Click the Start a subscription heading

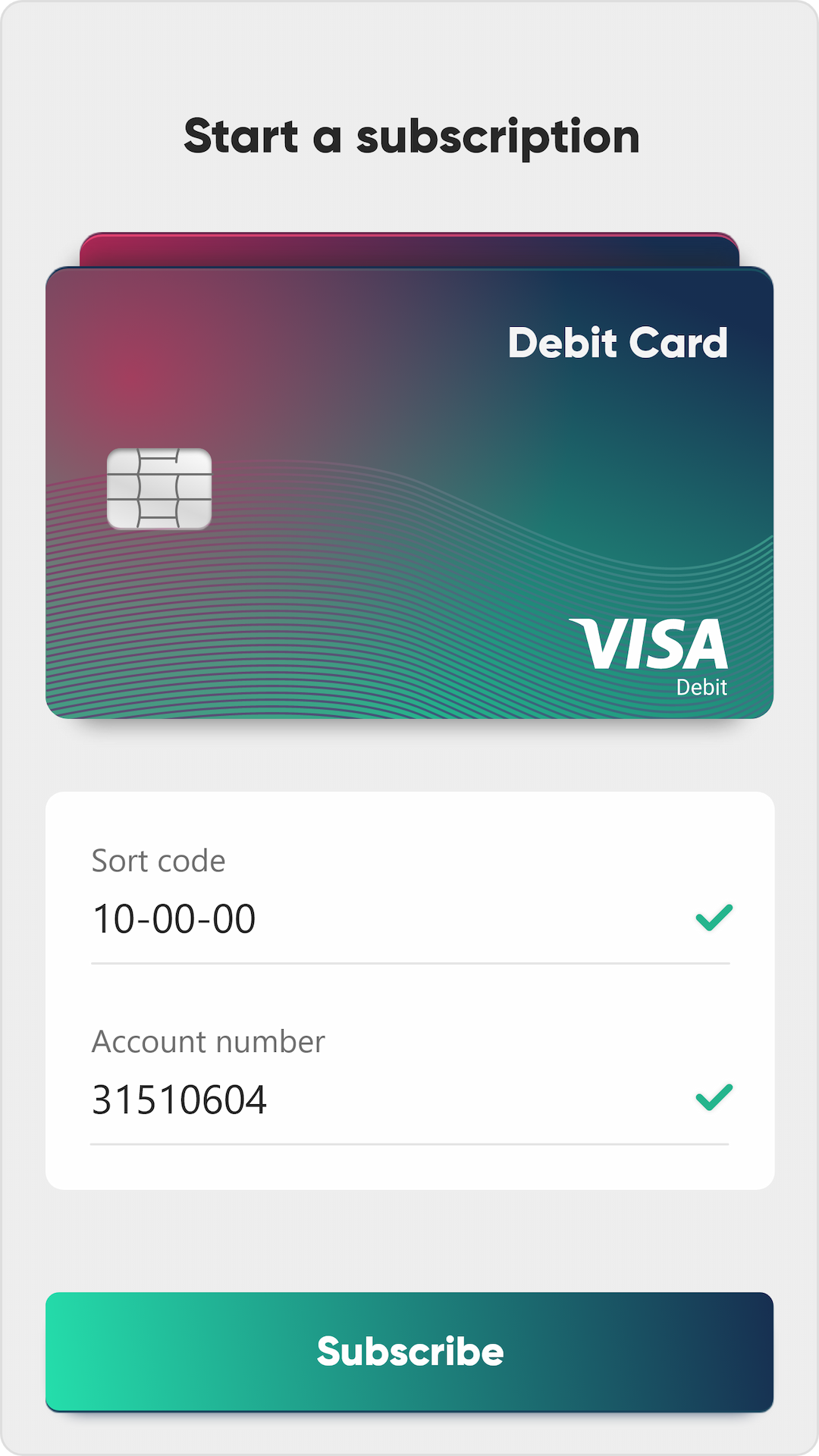409,135
